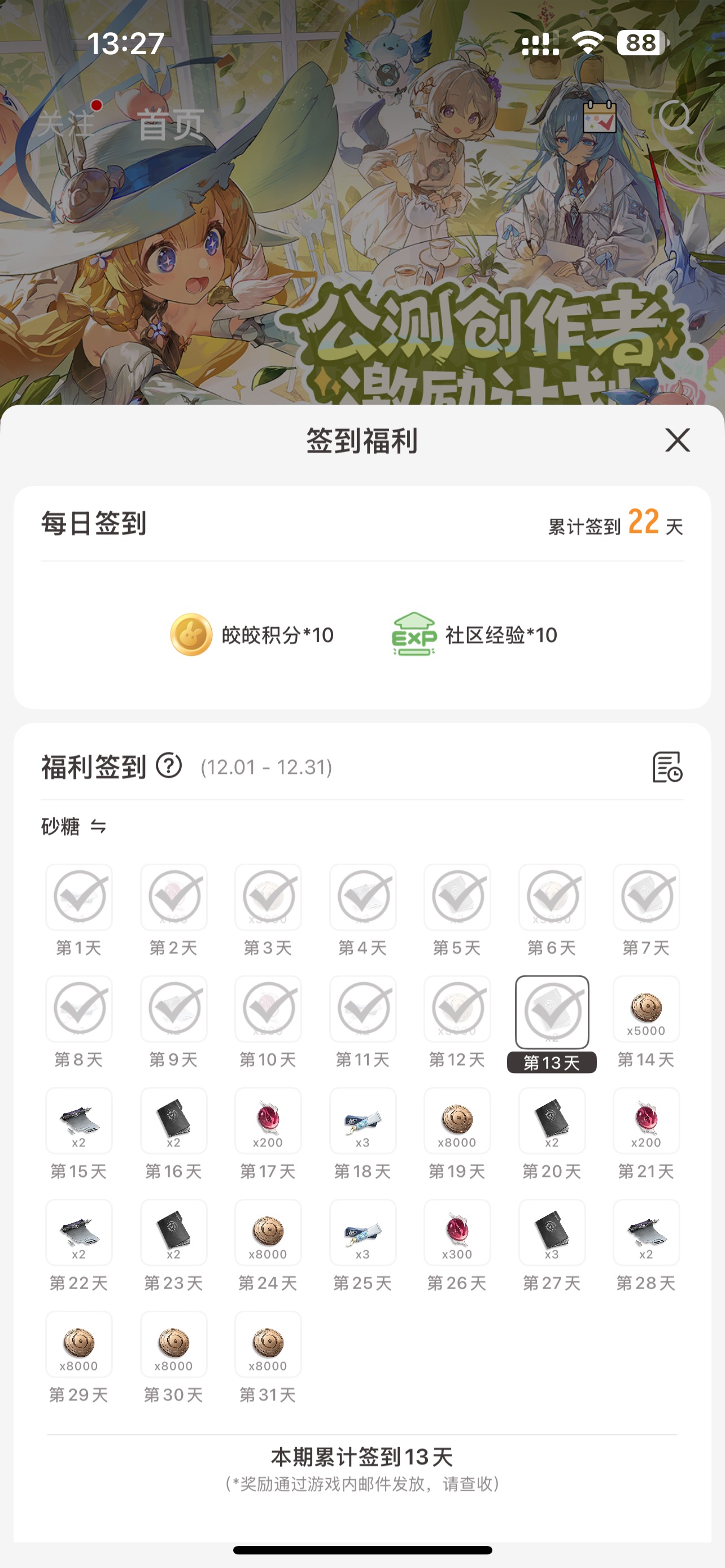Viewport: 725px width, 1568px height.
Task: Open the sign-in reward records icon
Action: point(667,767)
